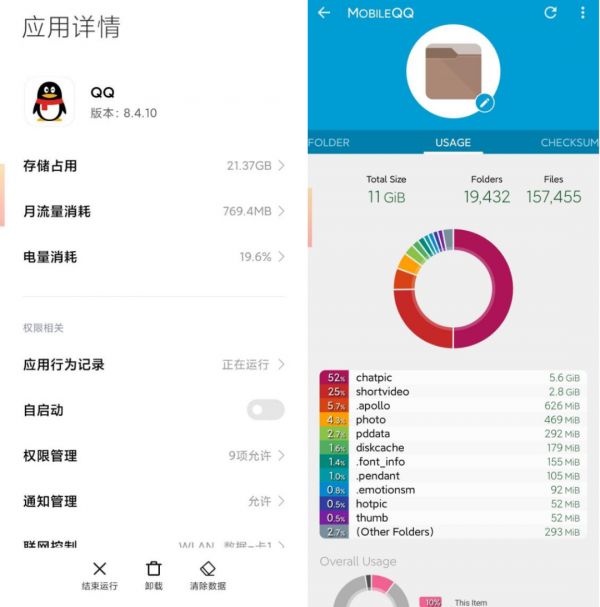Toggle the 自启动 autostart switch

tap(265, 410)
